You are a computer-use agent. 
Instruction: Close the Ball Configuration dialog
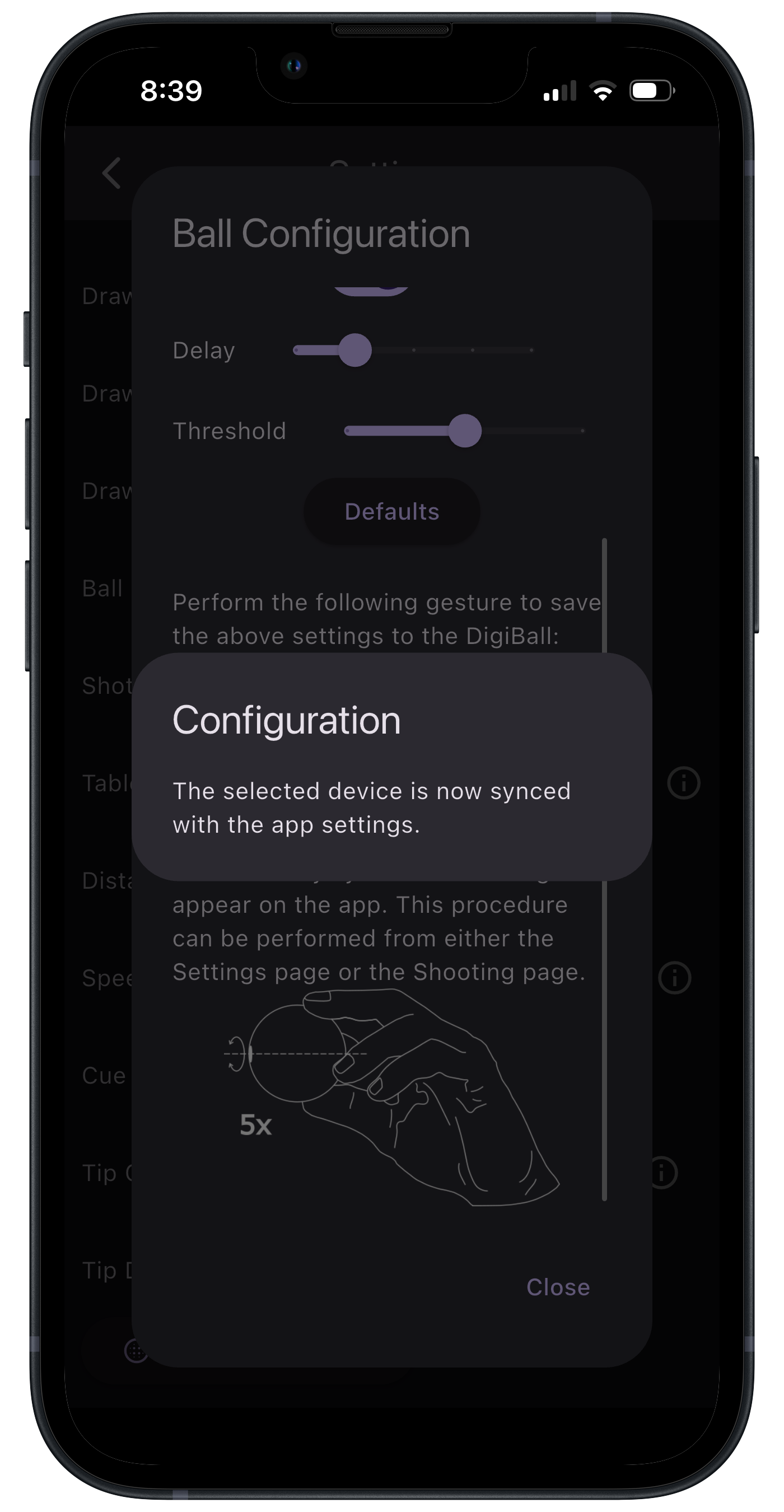558,1287
